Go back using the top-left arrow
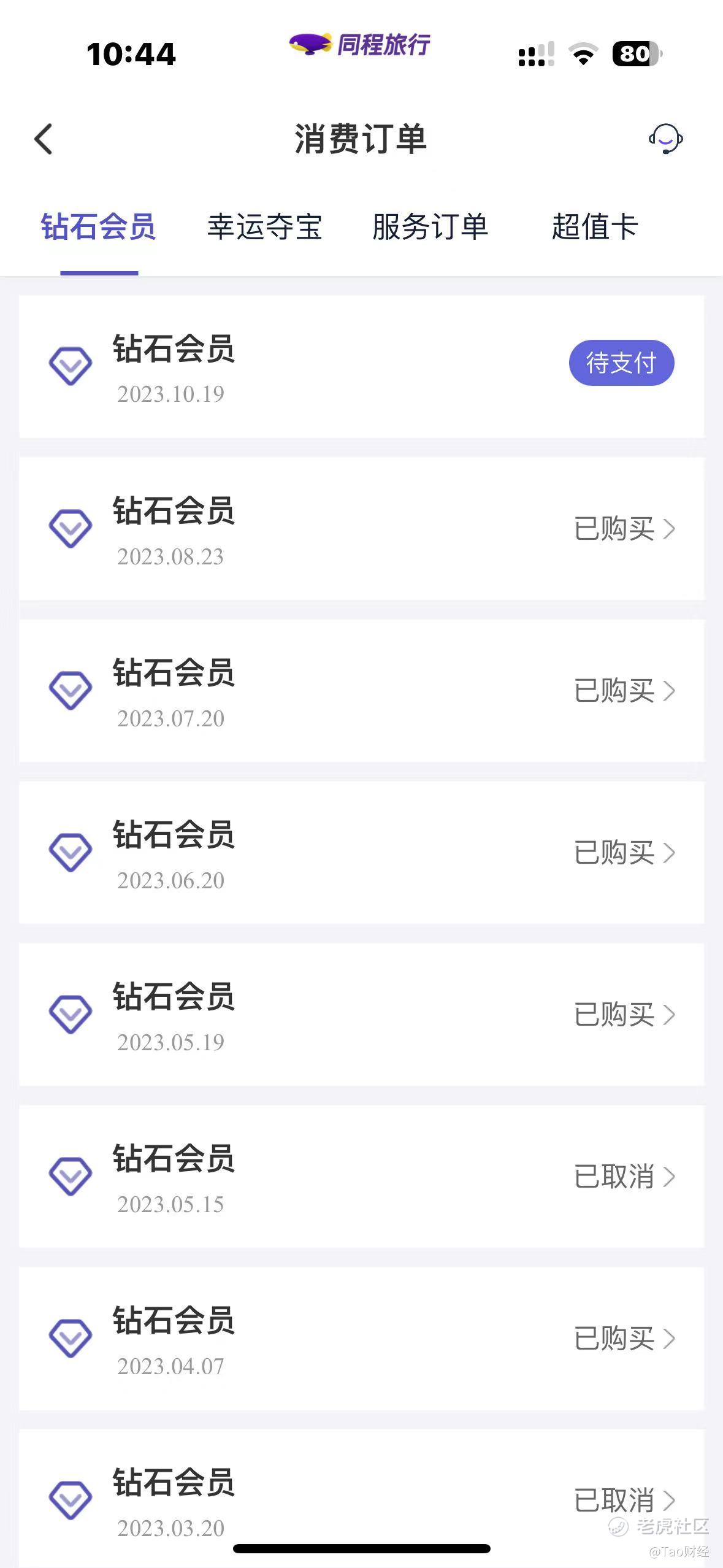 [x=43, y=139]
